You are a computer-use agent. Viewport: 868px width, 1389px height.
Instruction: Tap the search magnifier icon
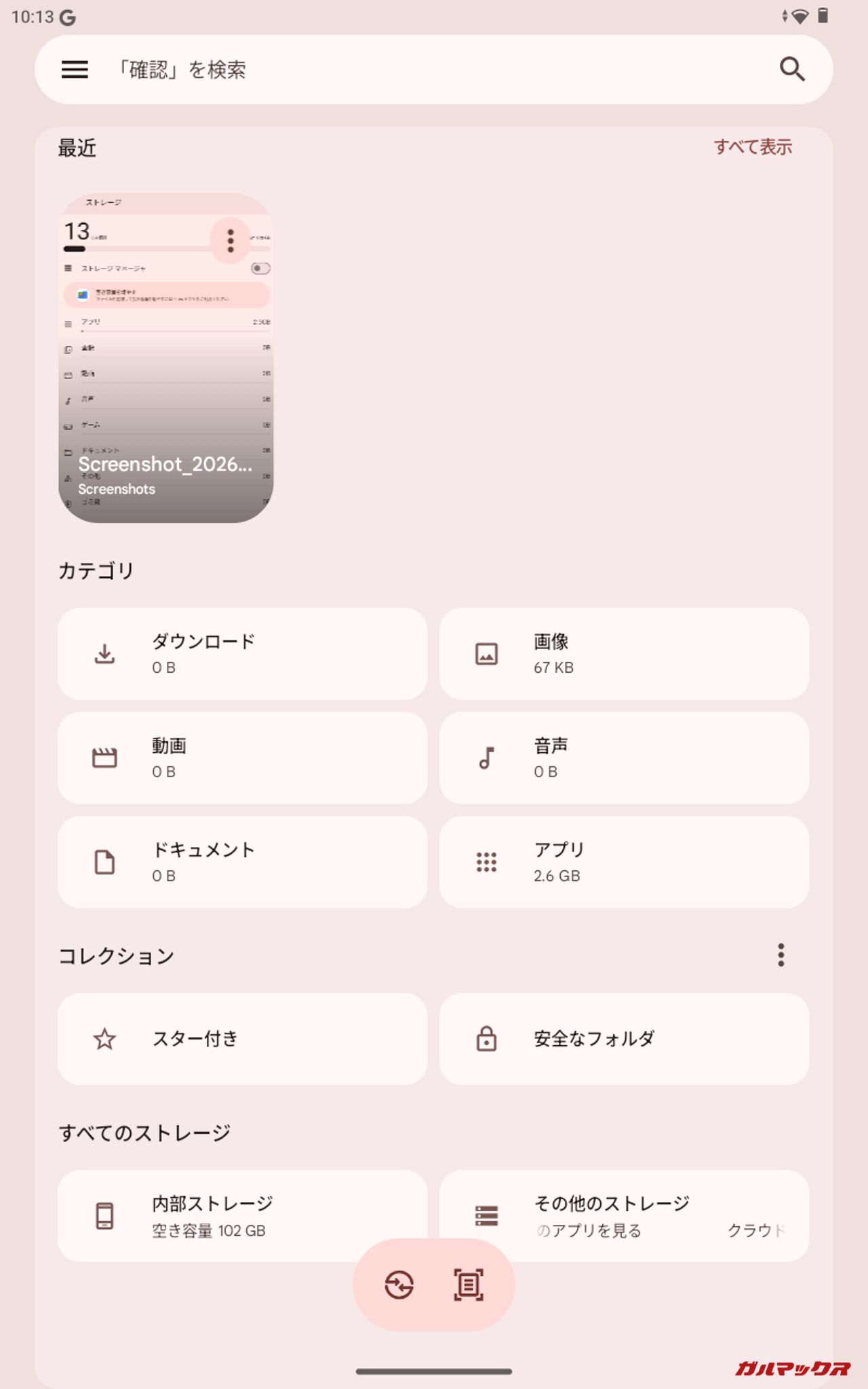click(791, 69)
